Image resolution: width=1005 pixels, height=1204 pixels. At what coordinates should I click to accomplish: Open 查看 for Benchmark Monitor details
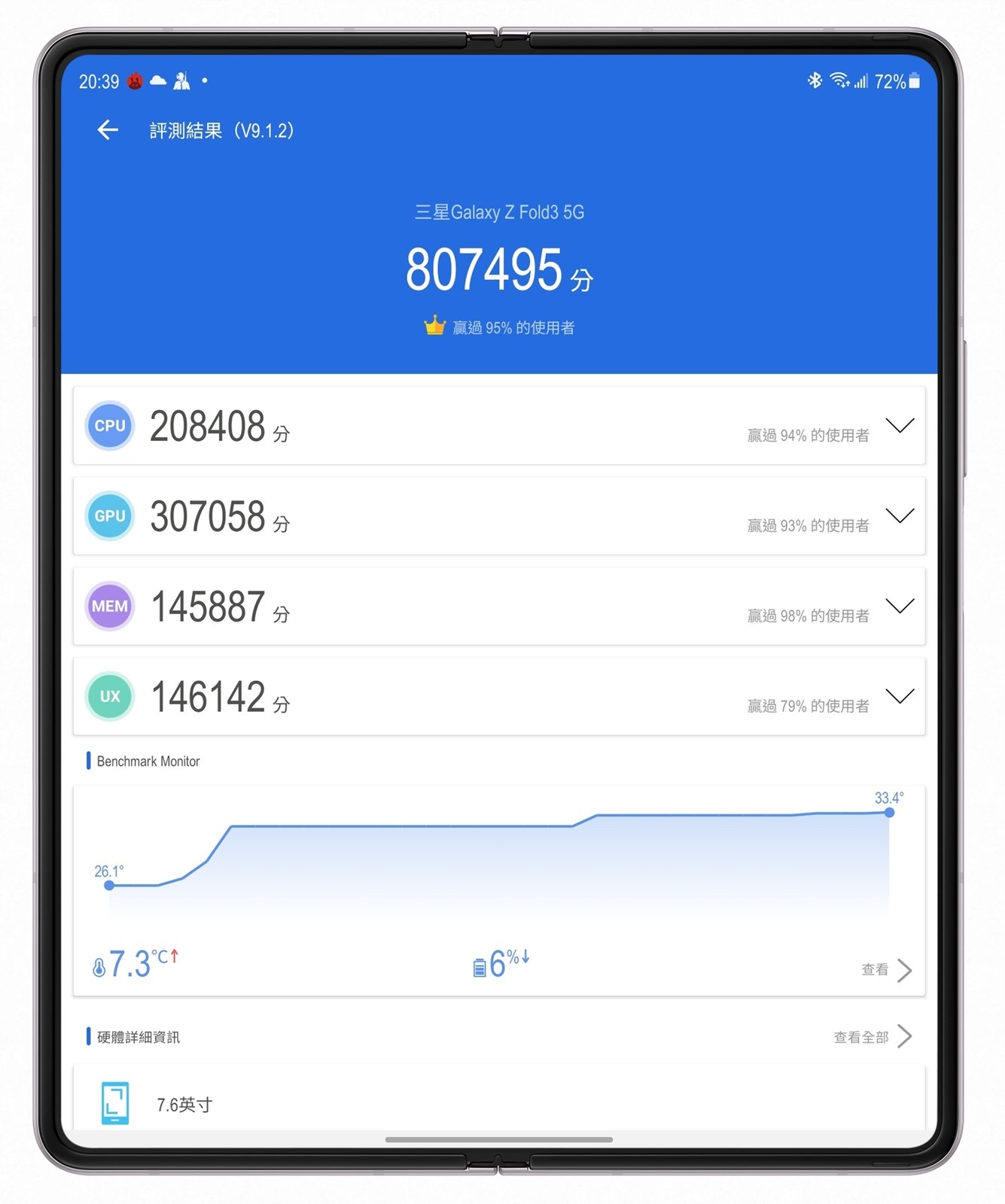tap(887, 970)
